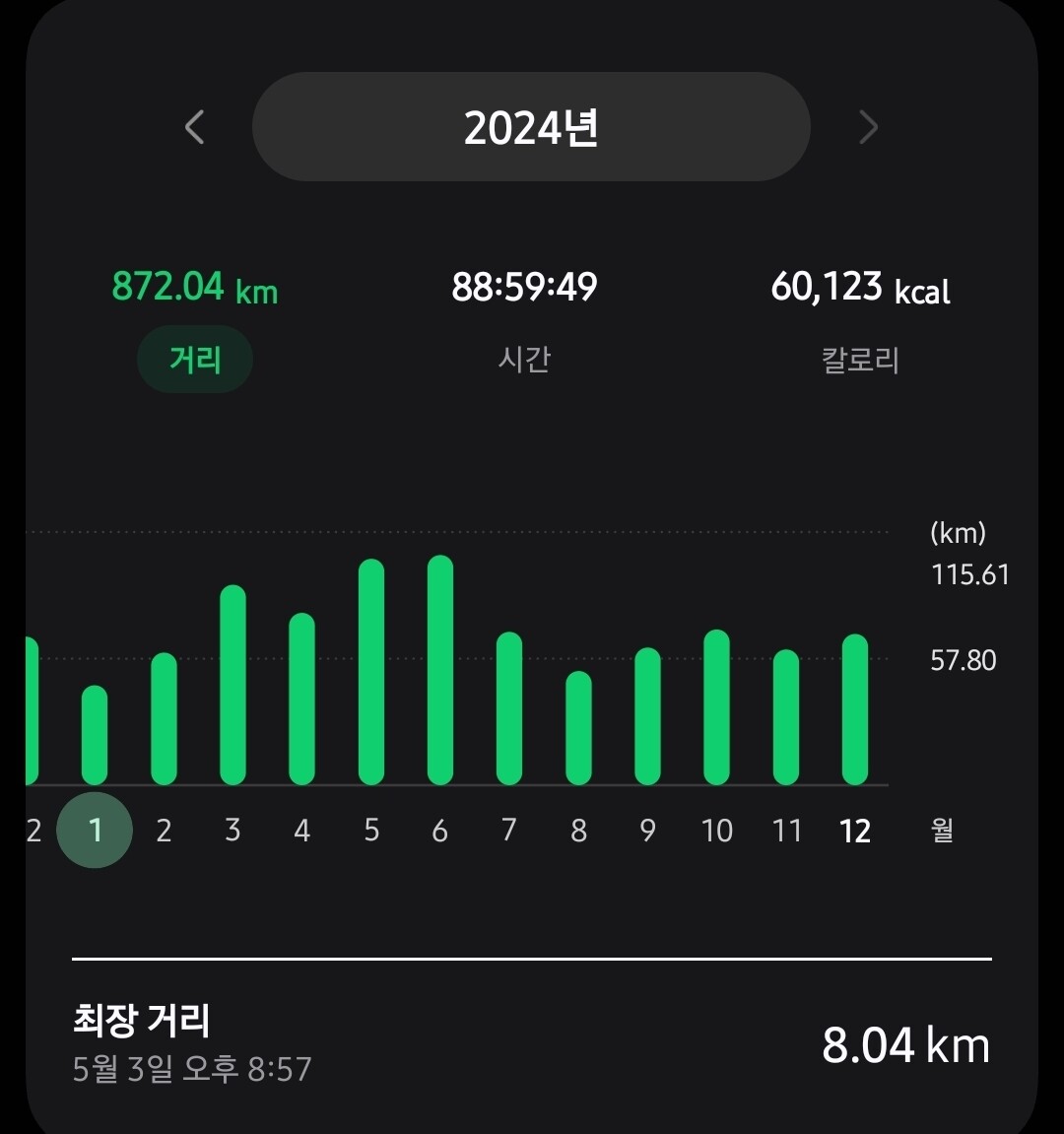Select month 1 on the chart

[95, 830]
